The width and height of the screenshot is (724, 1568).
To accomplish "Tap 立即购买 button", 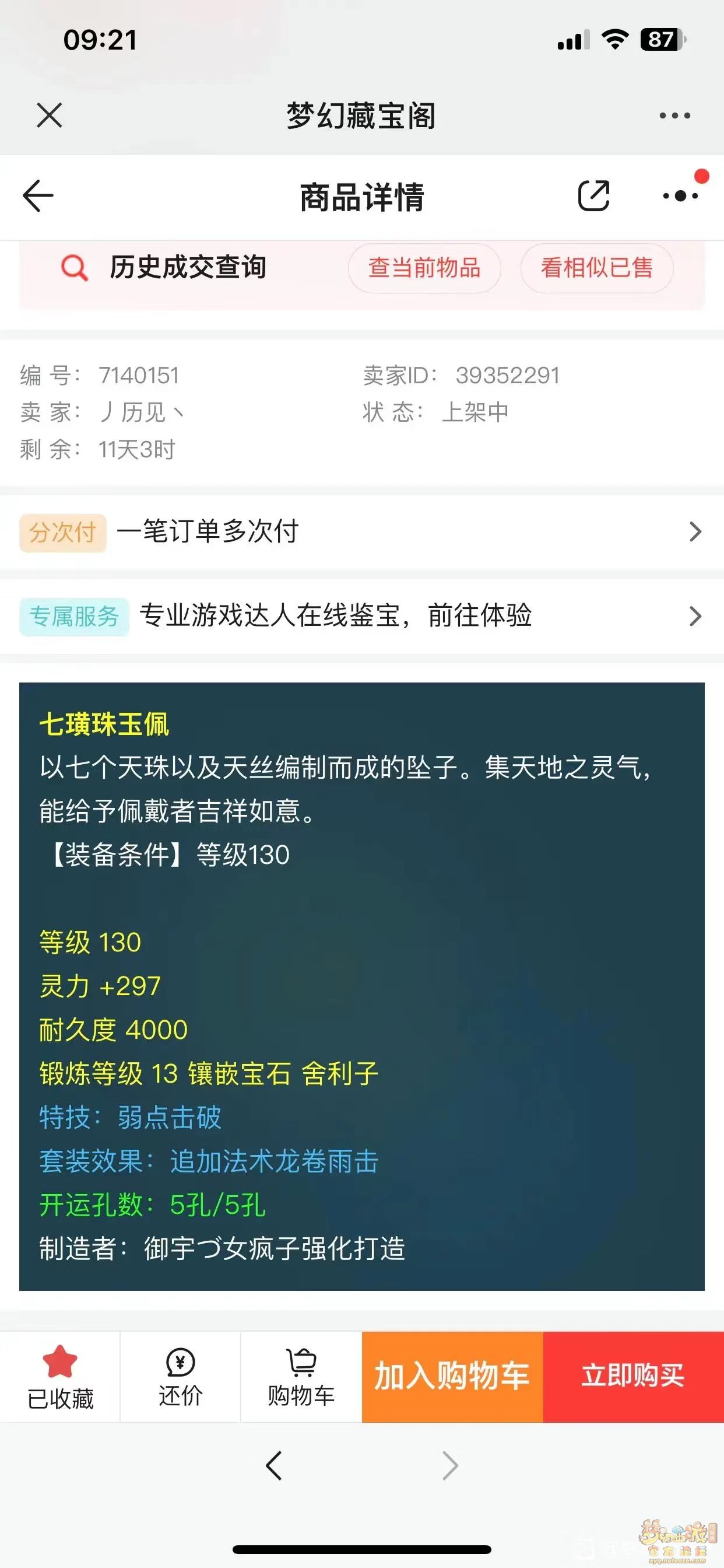I will tap(632, 1375).
